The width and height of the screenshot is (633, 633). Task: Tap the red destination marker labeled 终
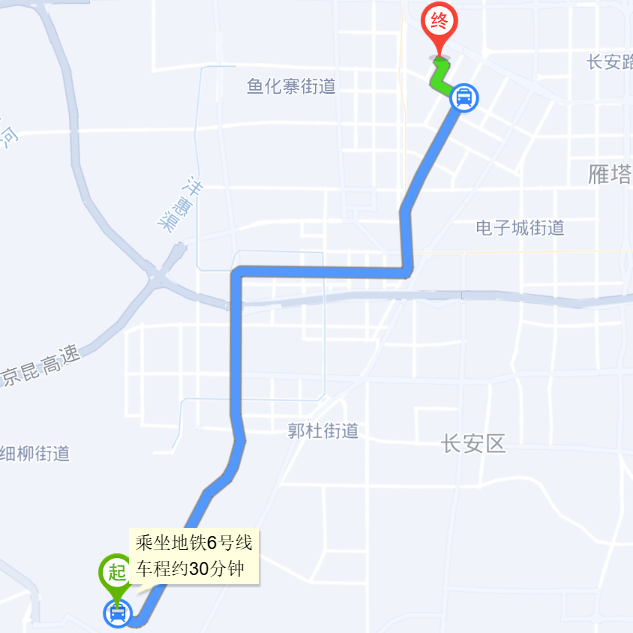(x=438, y=24)
